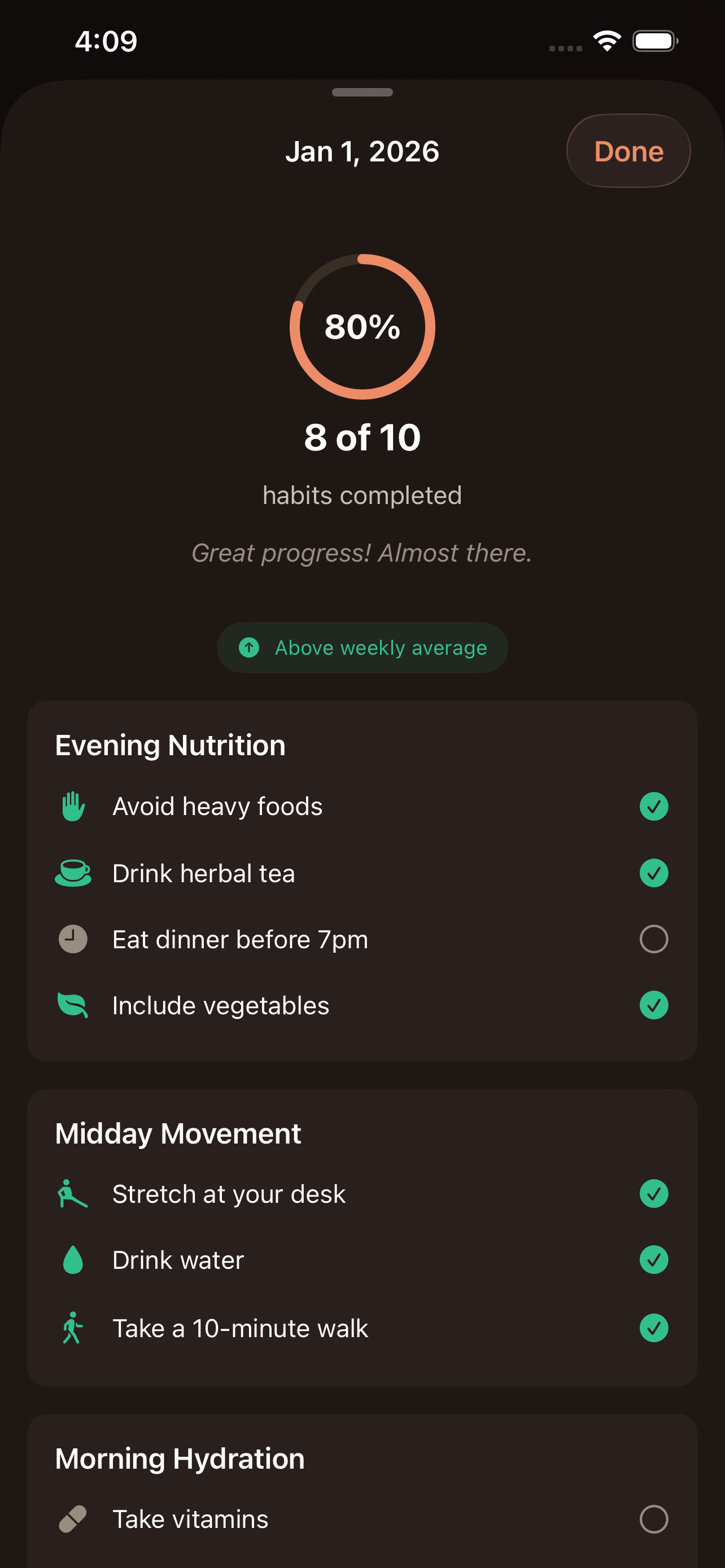The height and width of the screenshot is (1568, 725).
Task: Uncheck Include vegetables habit
Action: click(x=654, y=1005)
